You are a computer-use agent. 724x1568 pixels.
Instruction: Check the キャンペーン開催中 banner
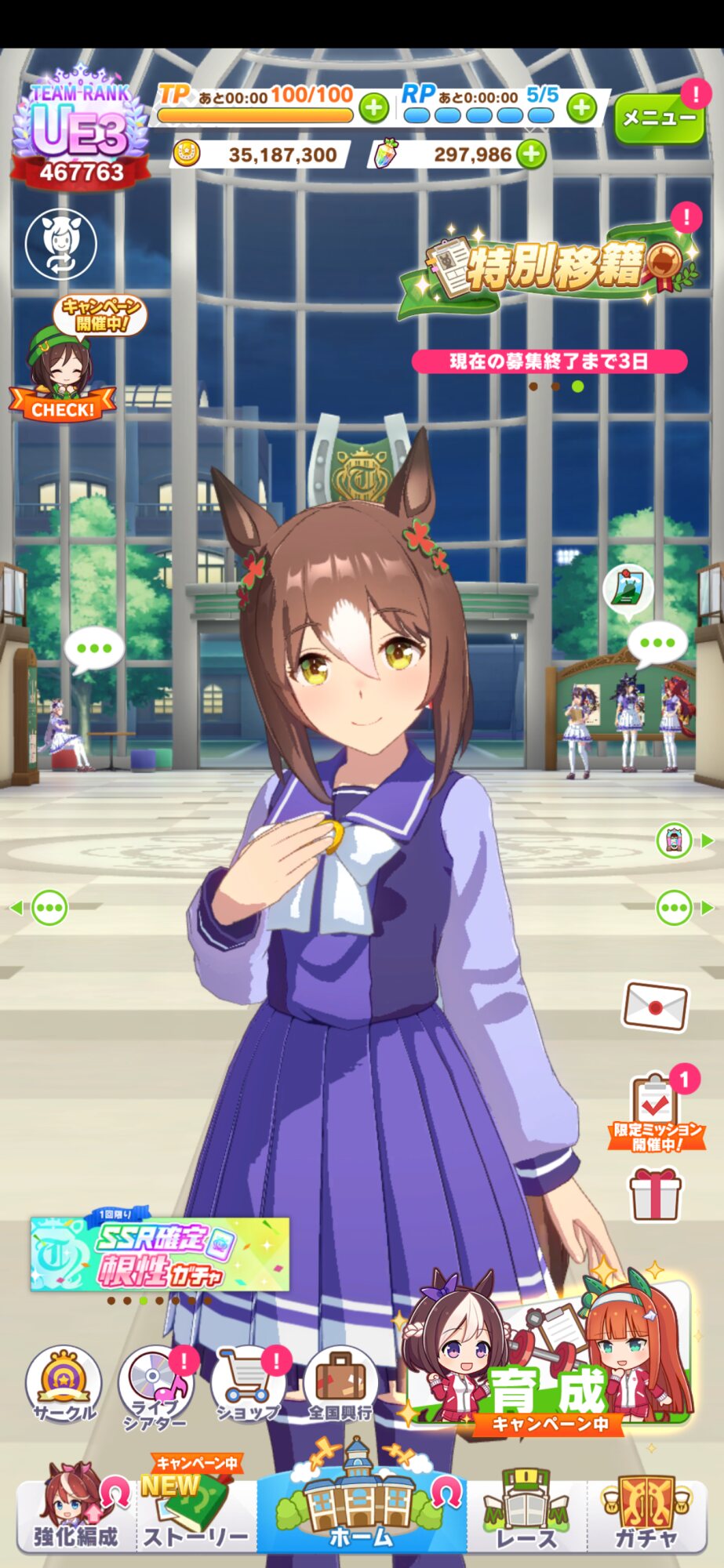click(x=64, y=359)
